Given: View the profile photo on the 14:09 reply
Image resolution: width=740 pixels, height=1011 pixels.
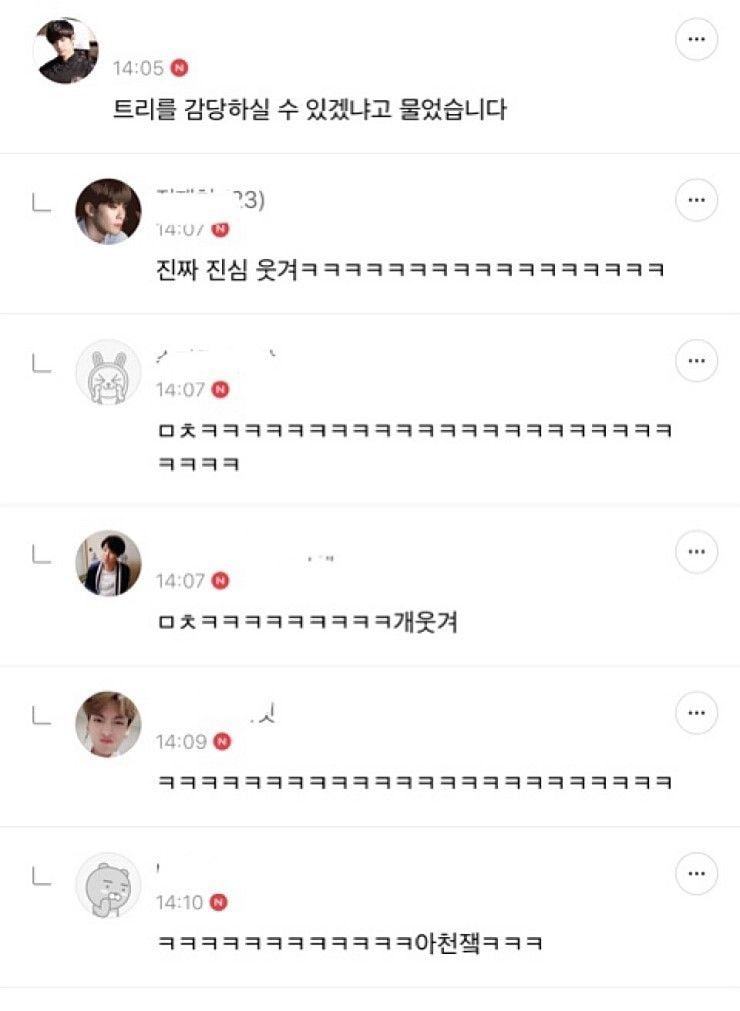Looking at the screenshot, I should [108, 724].
